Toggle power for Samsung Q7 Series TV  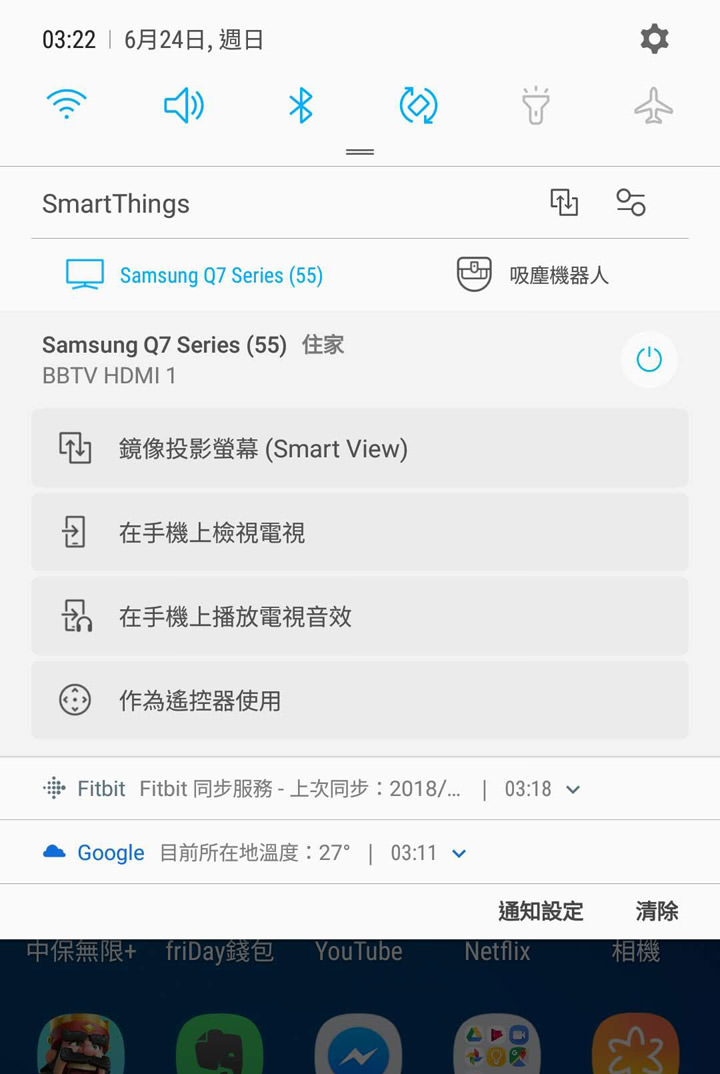click(x=648, y=359)
